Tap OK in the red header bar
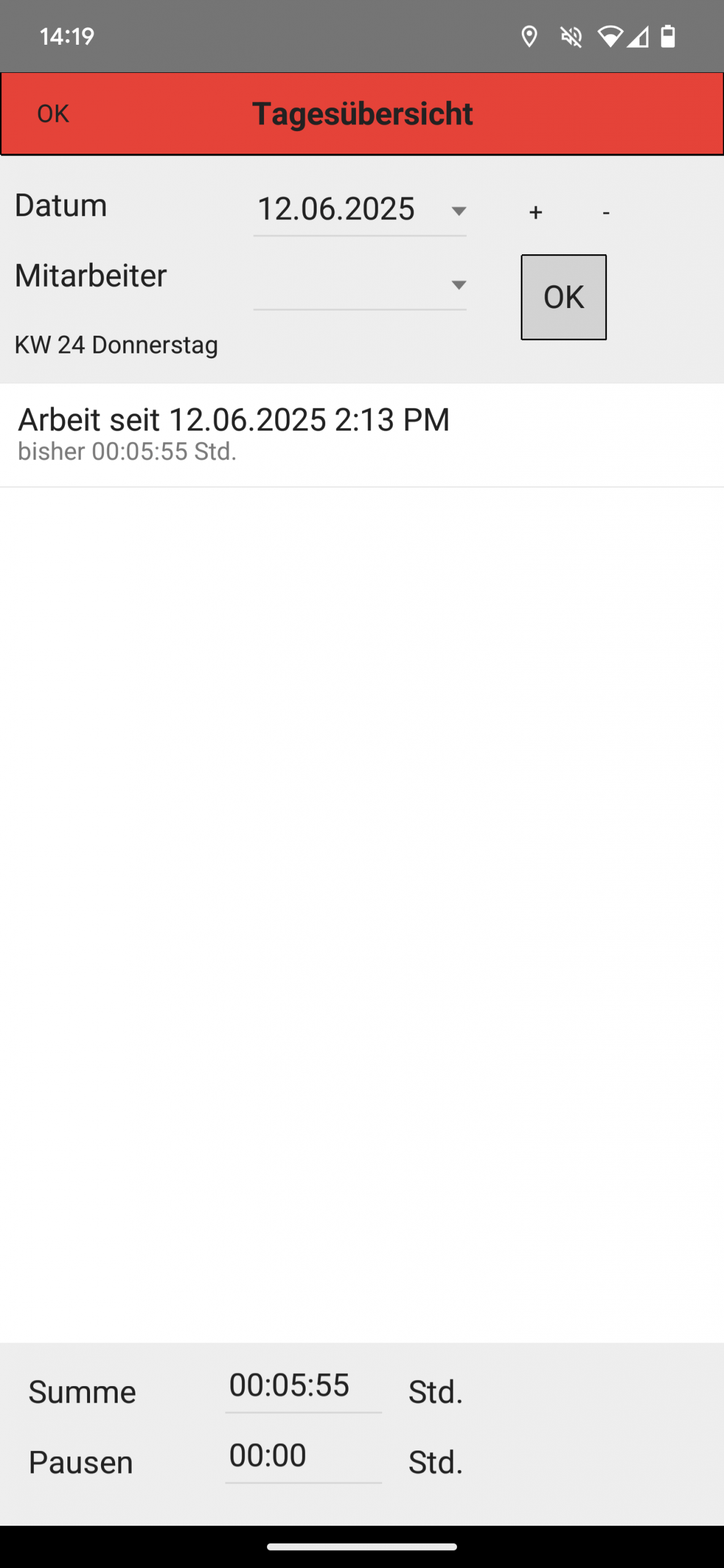This screenshot has height=1568, width=724. 53,113
